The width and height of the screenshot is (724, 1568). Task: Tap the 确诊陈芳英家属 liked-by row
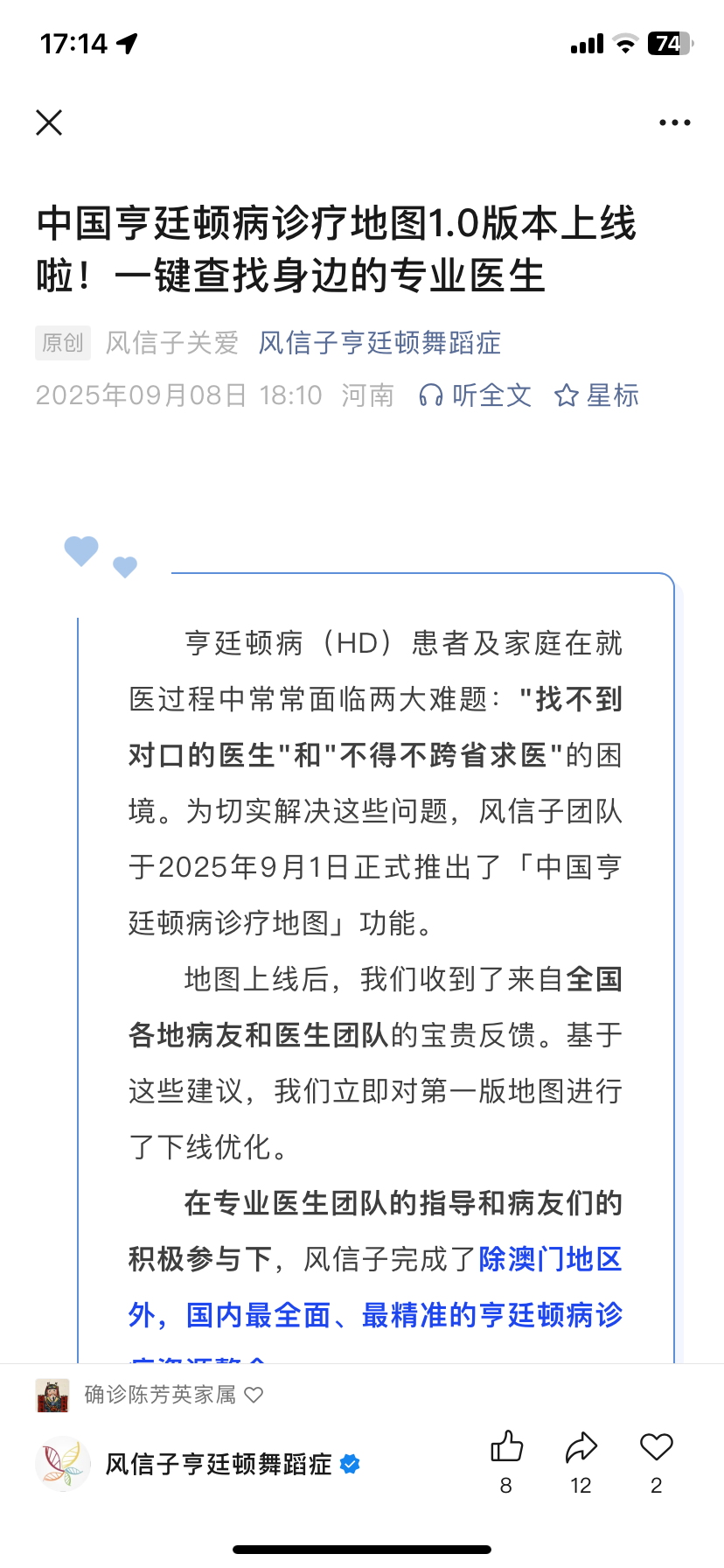tap(149, 1395)
